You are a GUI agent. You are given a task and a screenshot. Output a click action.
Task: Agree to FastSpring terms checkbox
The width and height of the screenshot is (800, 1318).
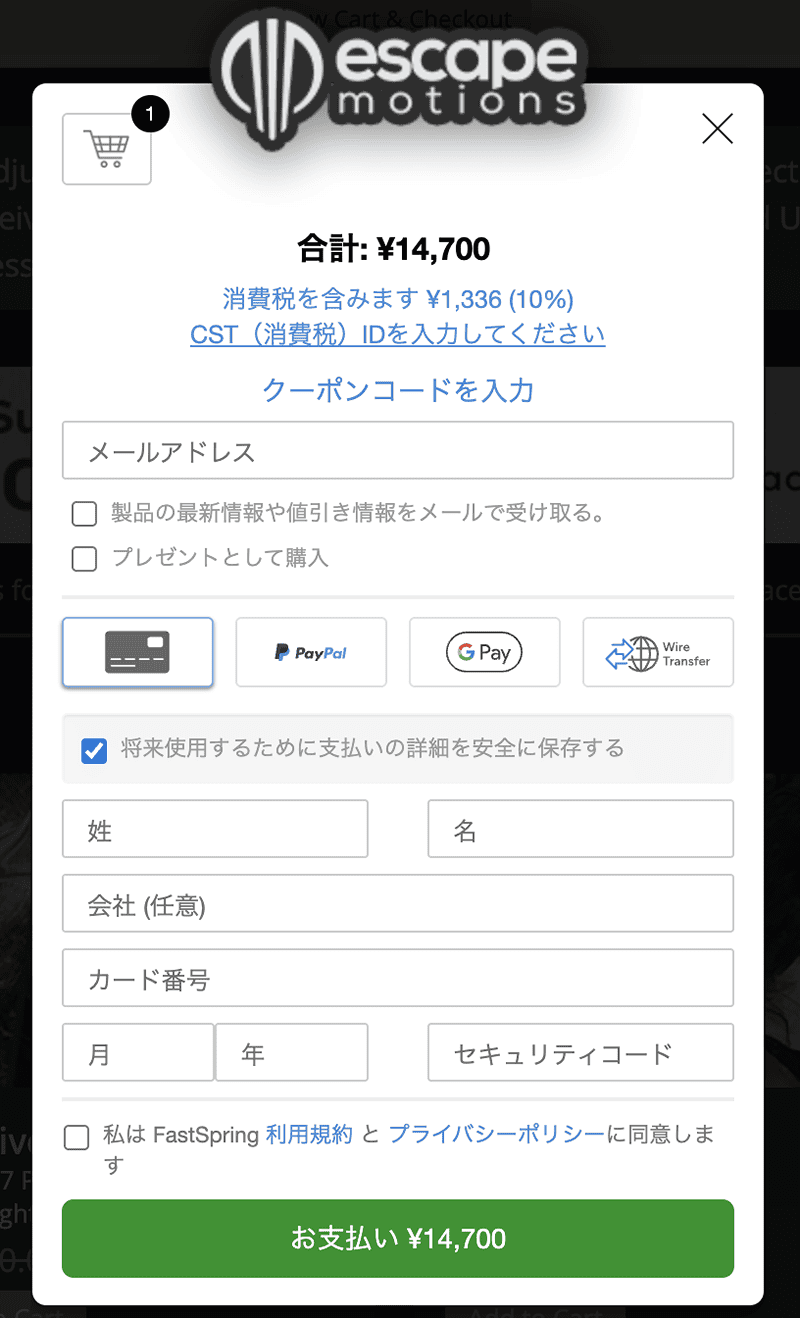point(76,1138)
